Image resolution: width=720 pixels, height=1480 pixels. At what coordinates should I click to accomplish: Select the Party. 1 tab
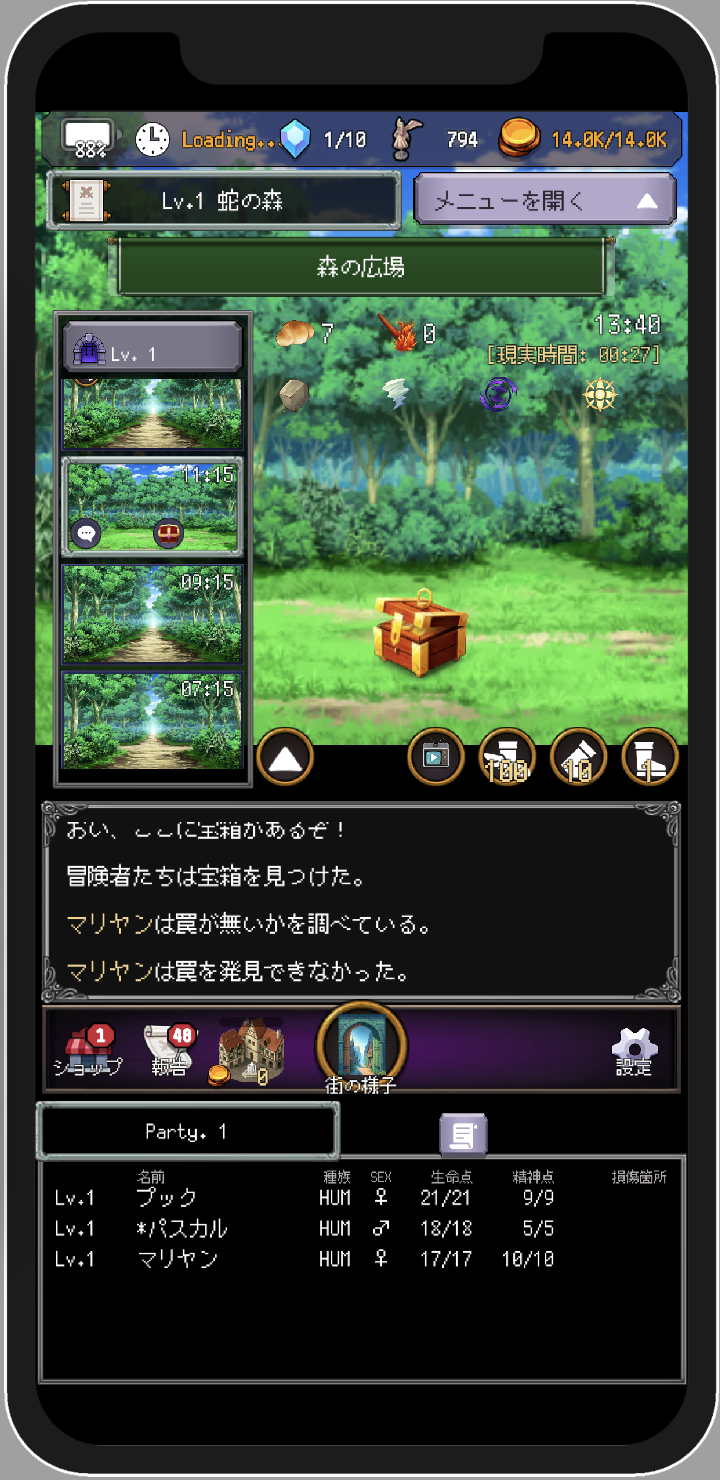(187, 1131)
